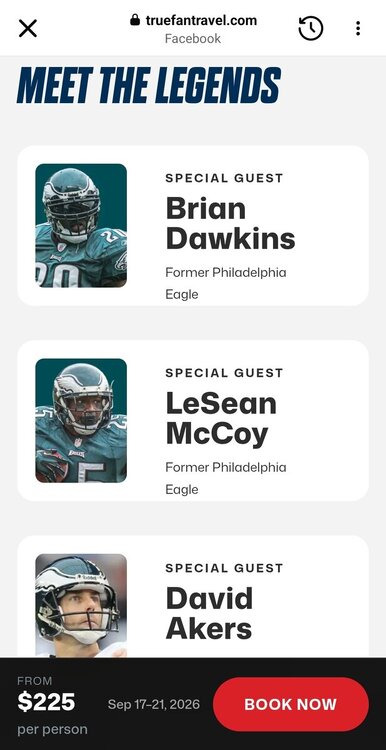
Task: Open the David Akers guest card
Action: [193, 596]
